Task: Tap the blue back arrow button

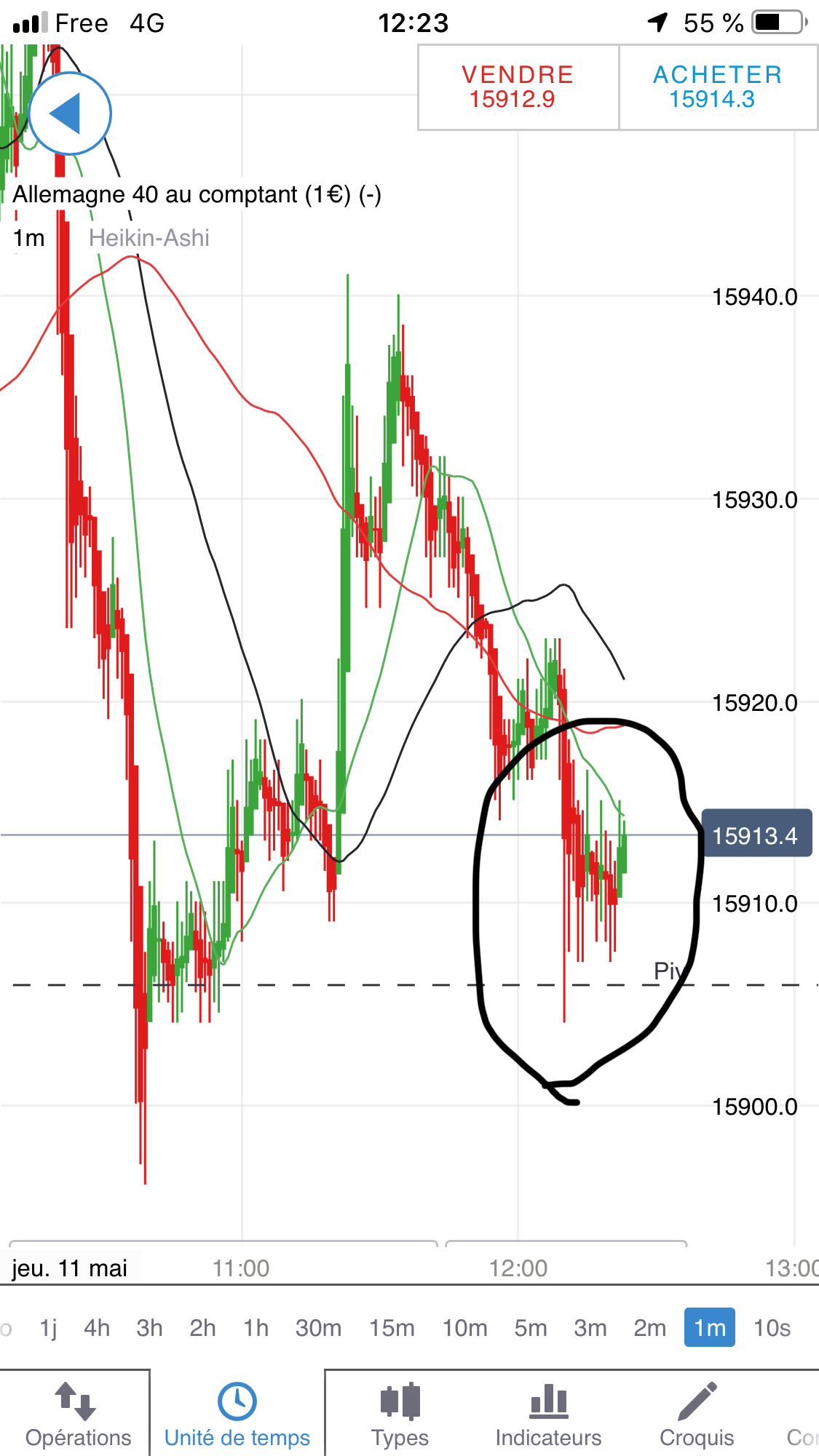Action: [69, 114]
